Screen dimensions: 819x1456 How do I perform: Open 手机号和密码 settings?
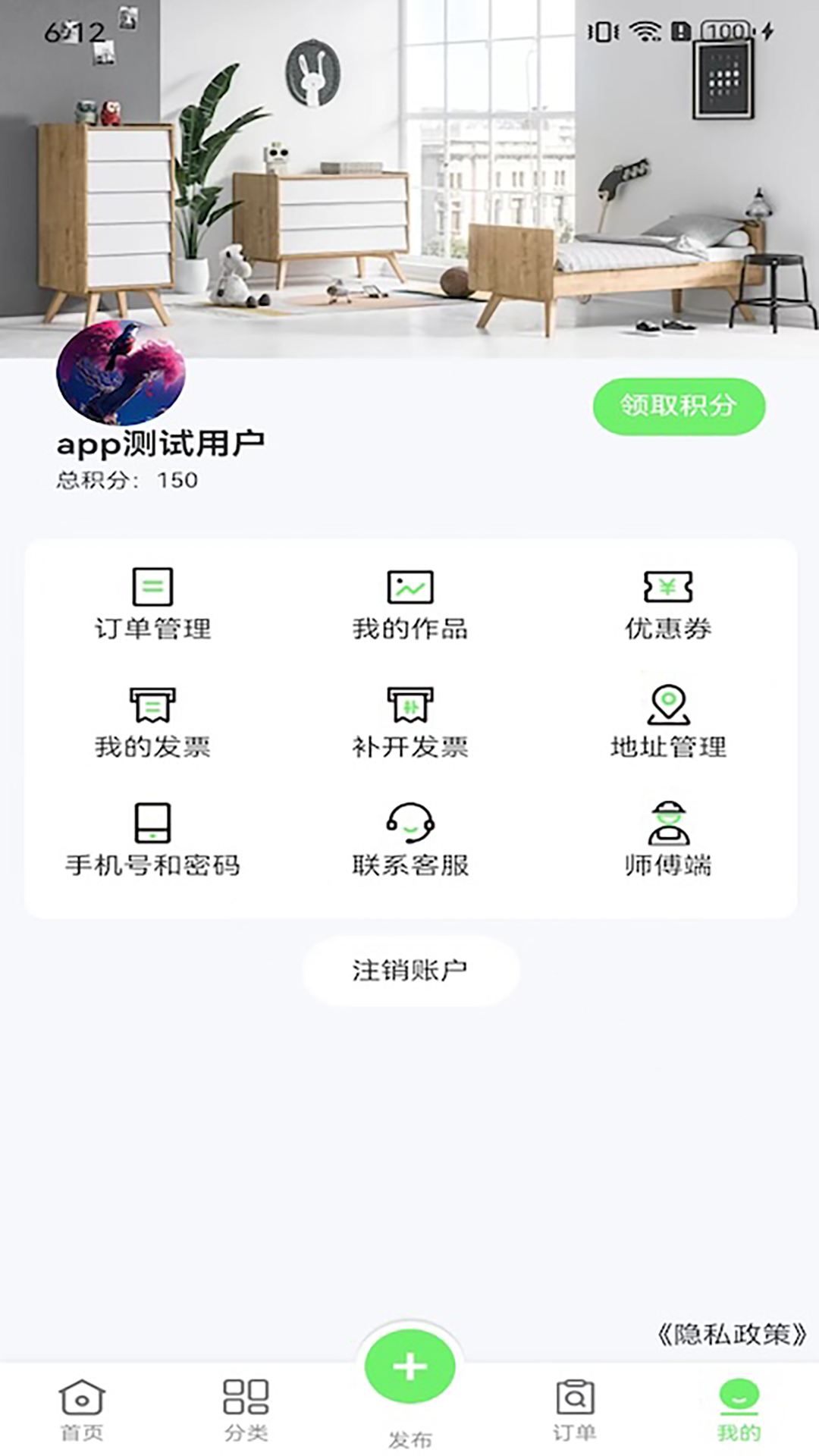tap(152, 840)
